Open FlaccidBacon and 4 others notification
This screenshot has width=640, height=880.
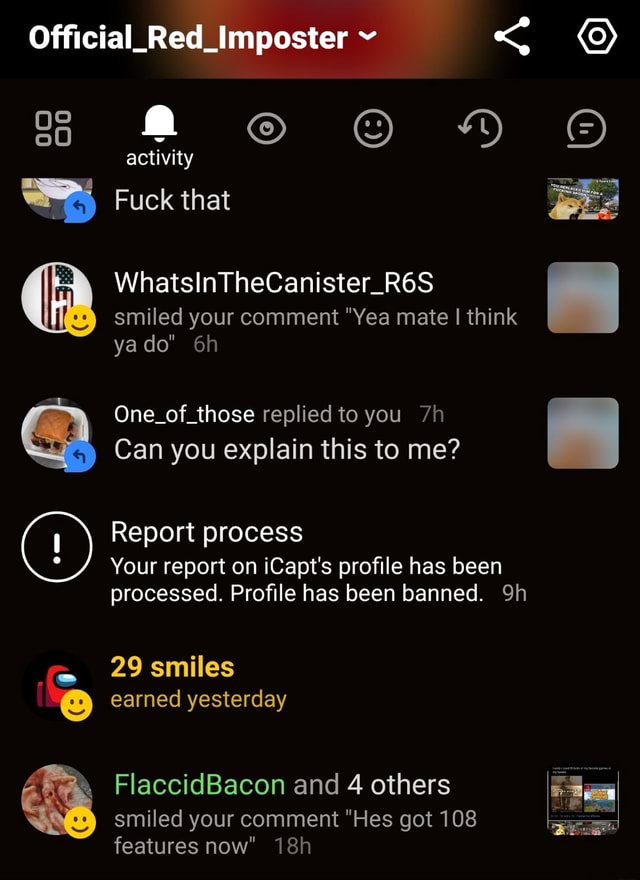pos(295,816)
